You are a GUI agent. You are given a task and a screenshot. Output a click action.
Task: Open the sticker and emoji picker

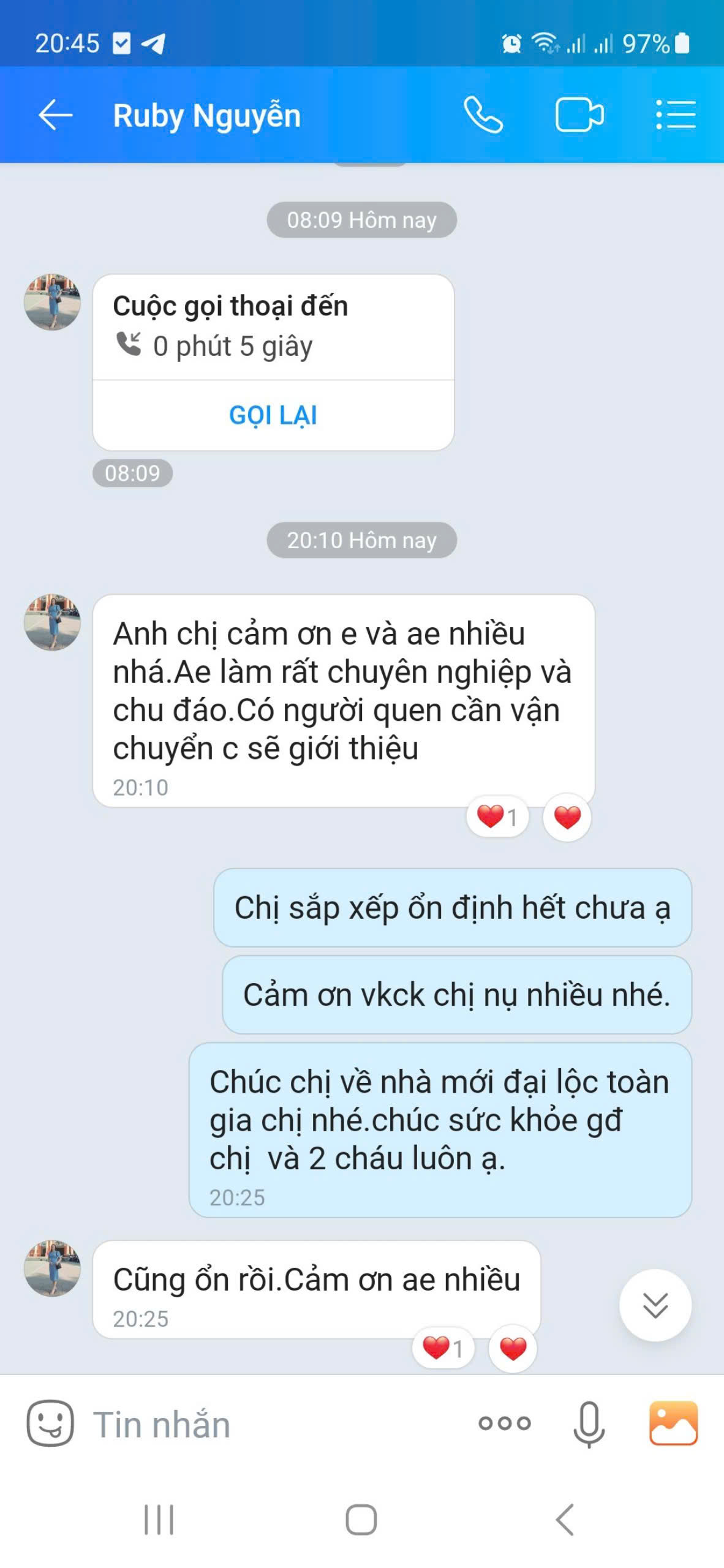pyautogui.click(x=50, y=1423)
